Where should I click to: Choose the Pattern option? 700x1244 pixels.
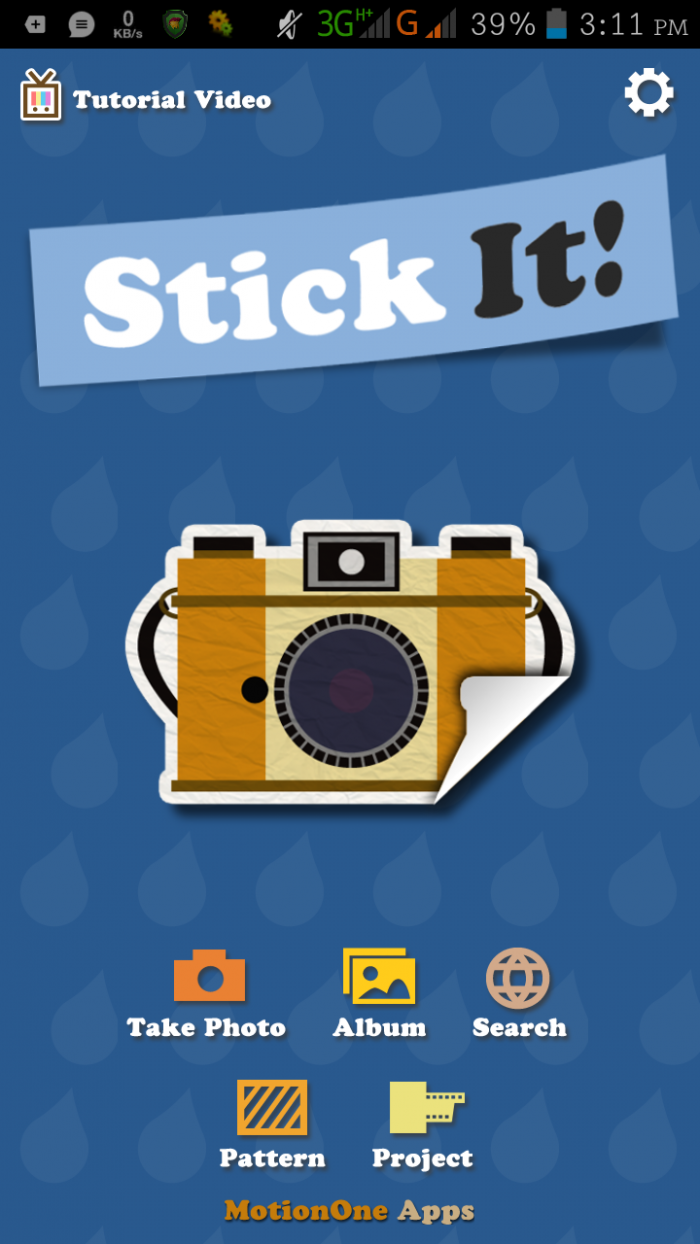pos(272,1124)
